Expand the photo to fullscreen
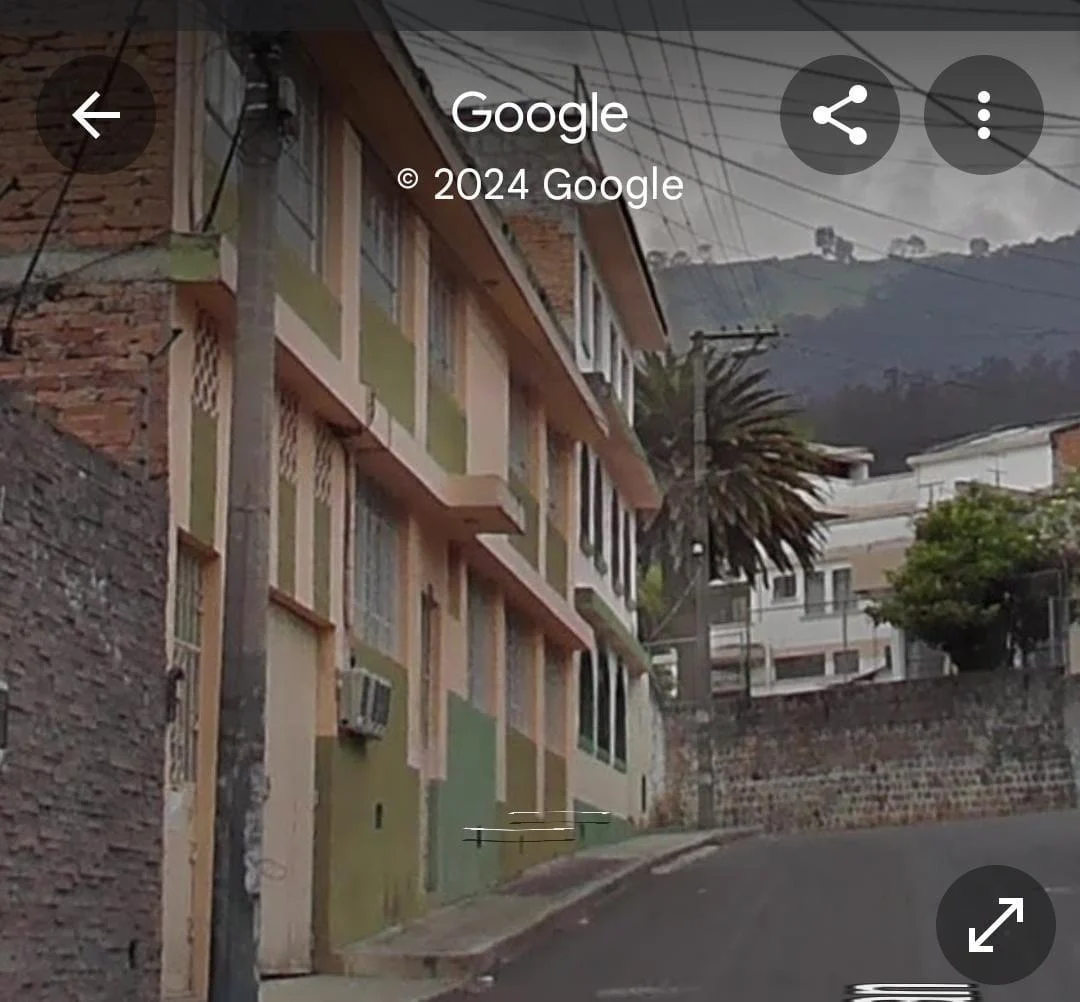Viewport: 1080px width, 1002px height. pos(995,925)
